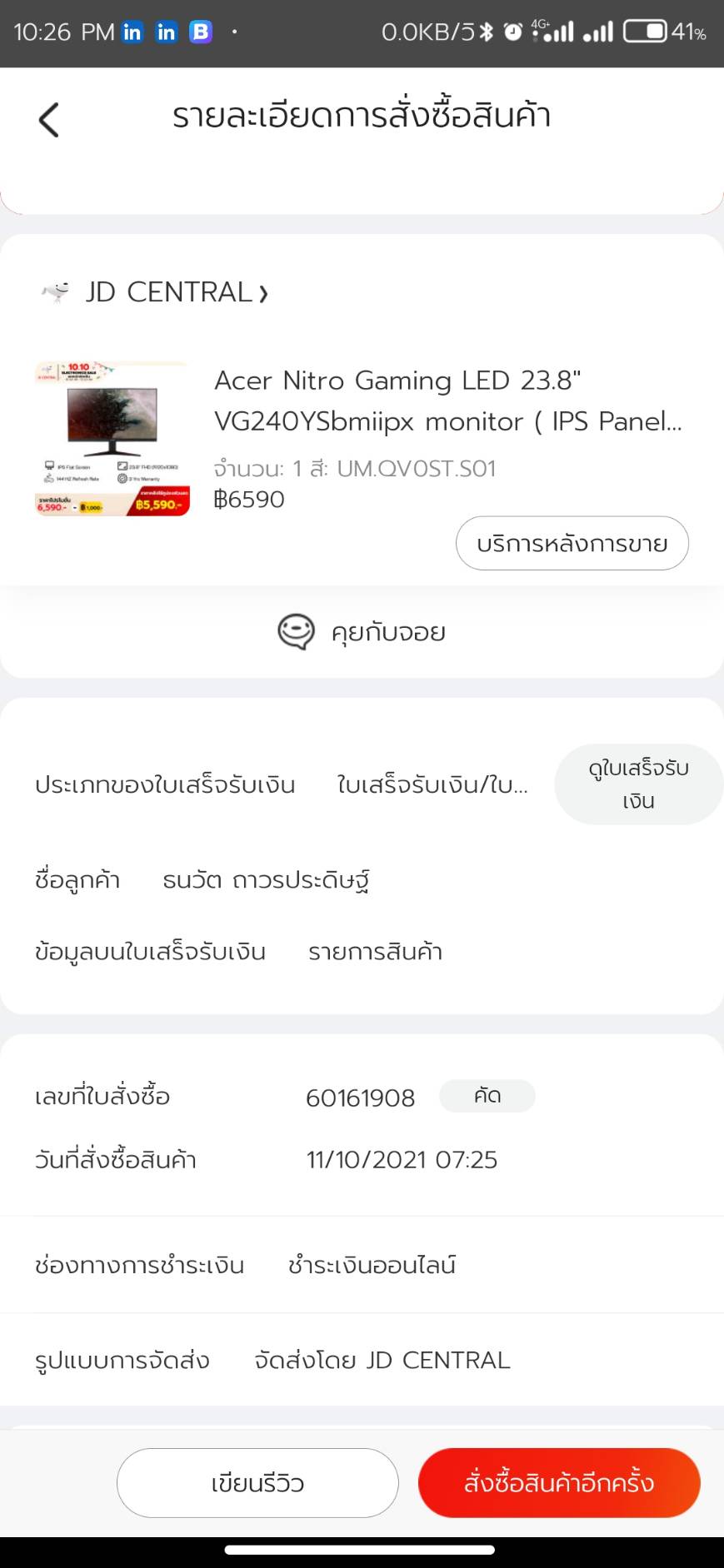Image resolution: width=724 pixels, height=1568 pixels.
Task: Tap the บริการหลังการขาย button
Action: (x=572, y=544)
